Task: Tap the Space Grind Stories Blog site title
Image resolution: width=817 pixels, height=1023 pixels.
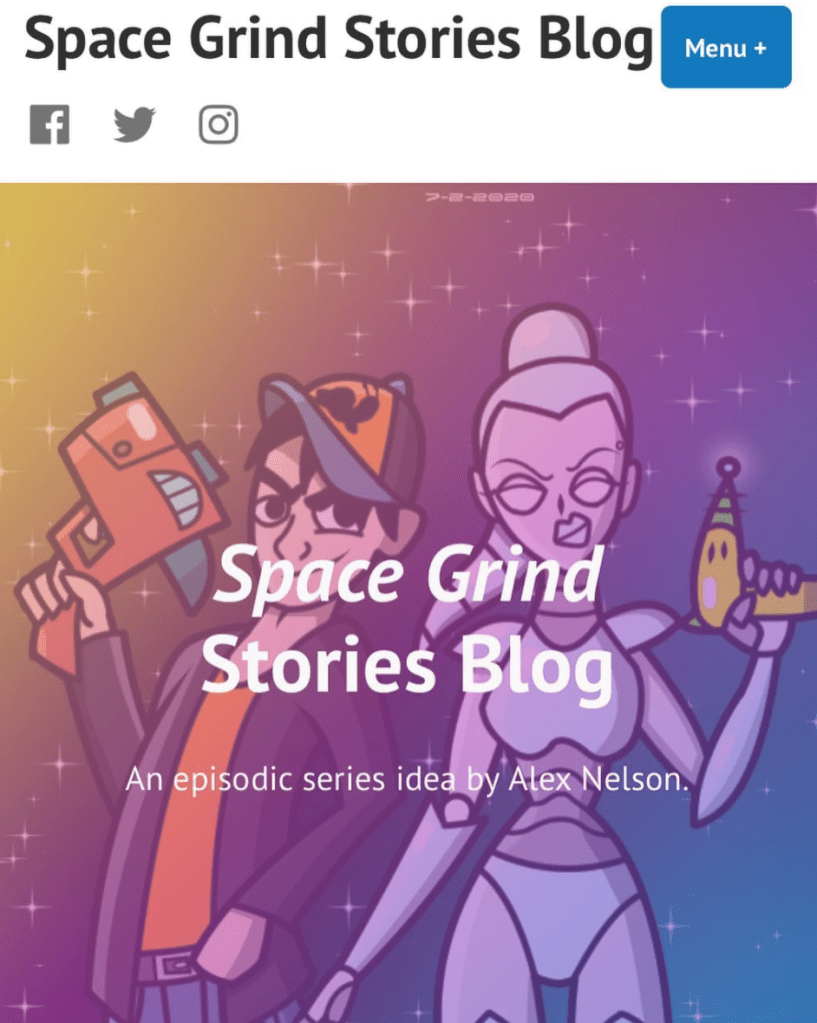Action: 338,40
